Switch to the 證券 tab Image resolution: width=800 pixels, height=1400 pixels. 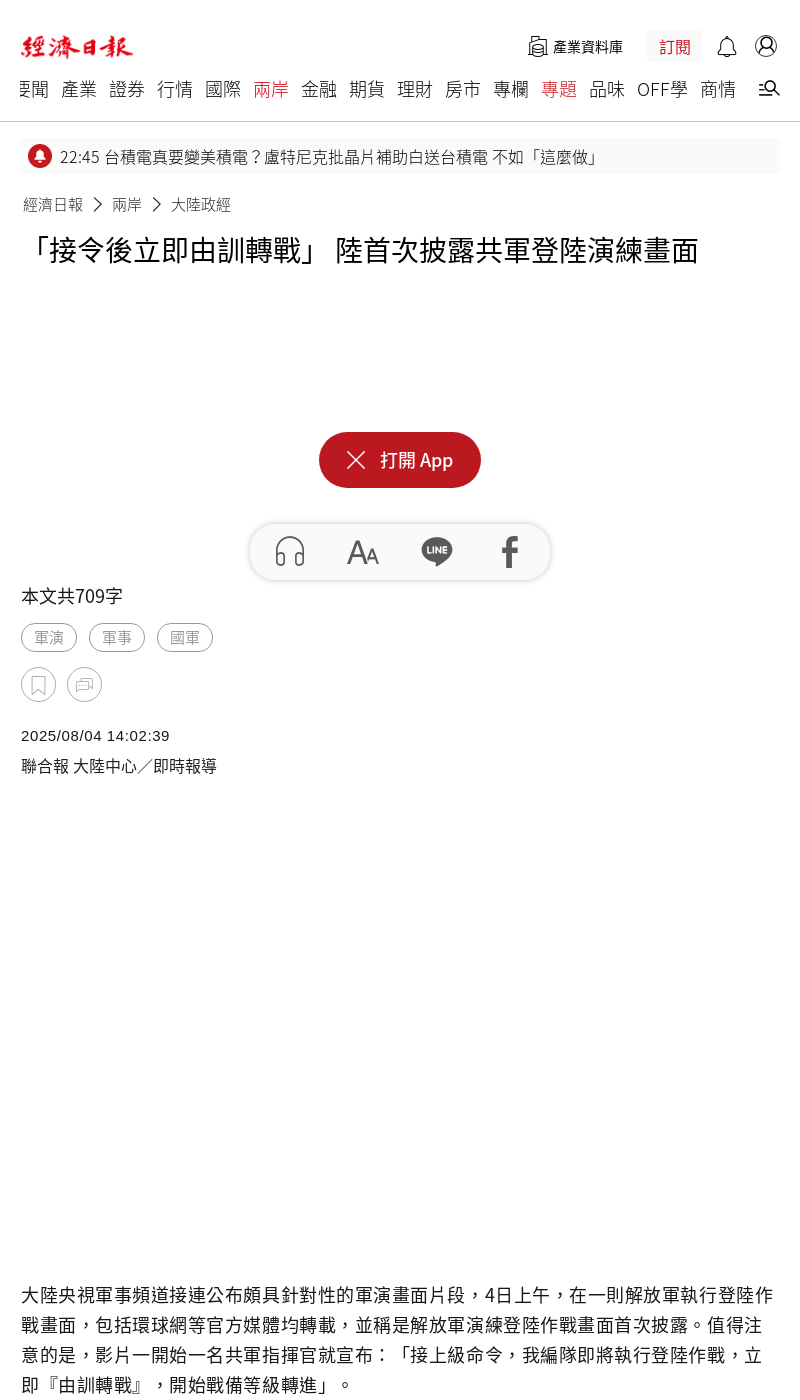(x=127, y=89)
